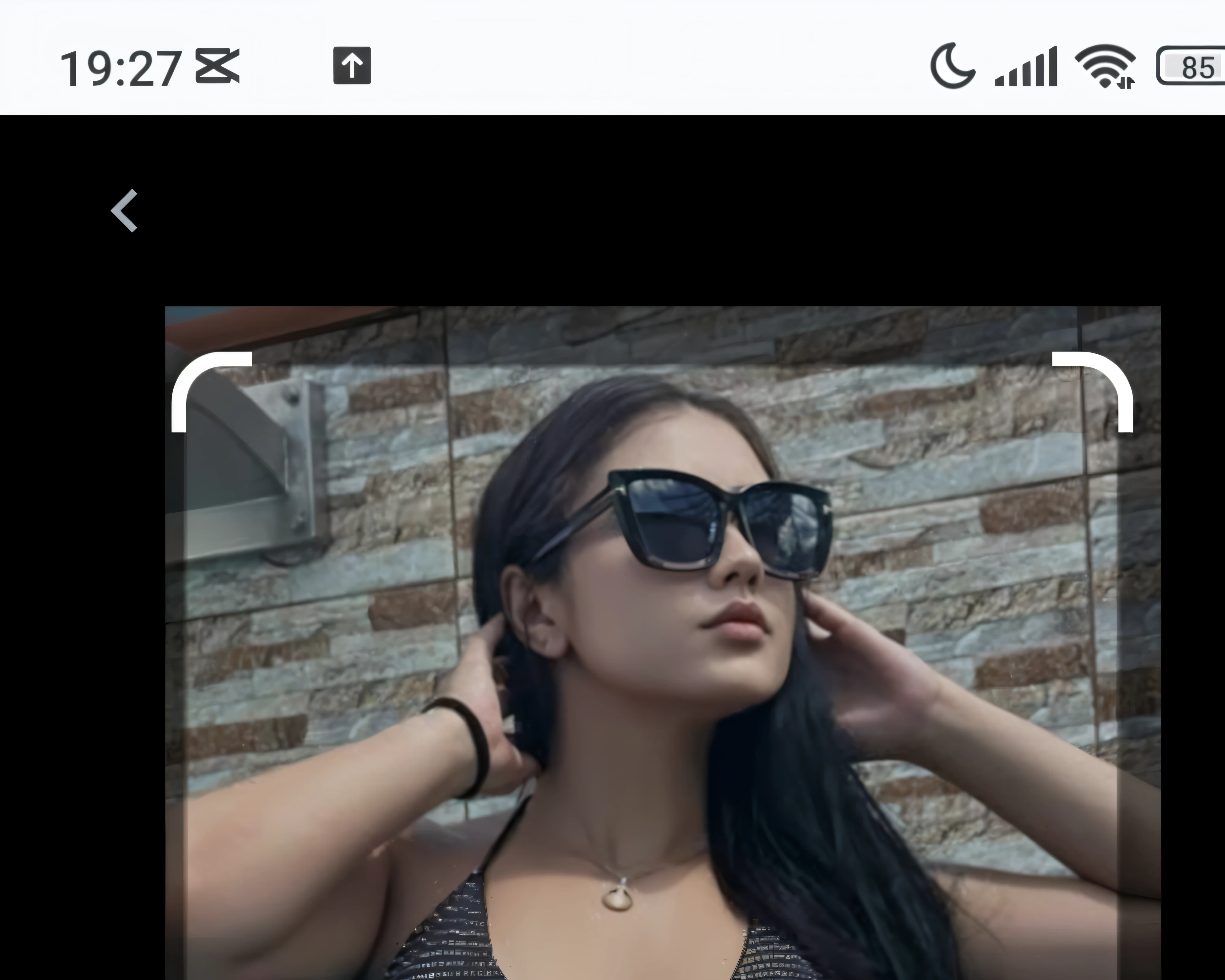Go back using the top-left arrow

124,211
